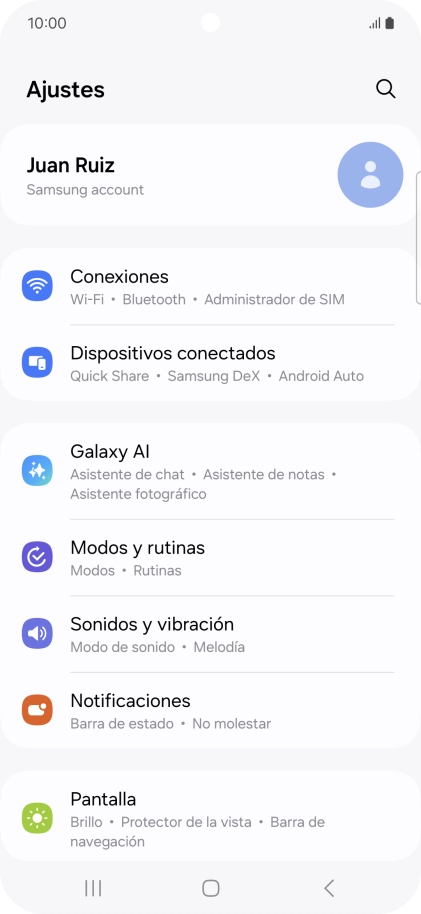Open Conexiones settings
This screenshot has height=914, width=421.
(x=210, y=286)
